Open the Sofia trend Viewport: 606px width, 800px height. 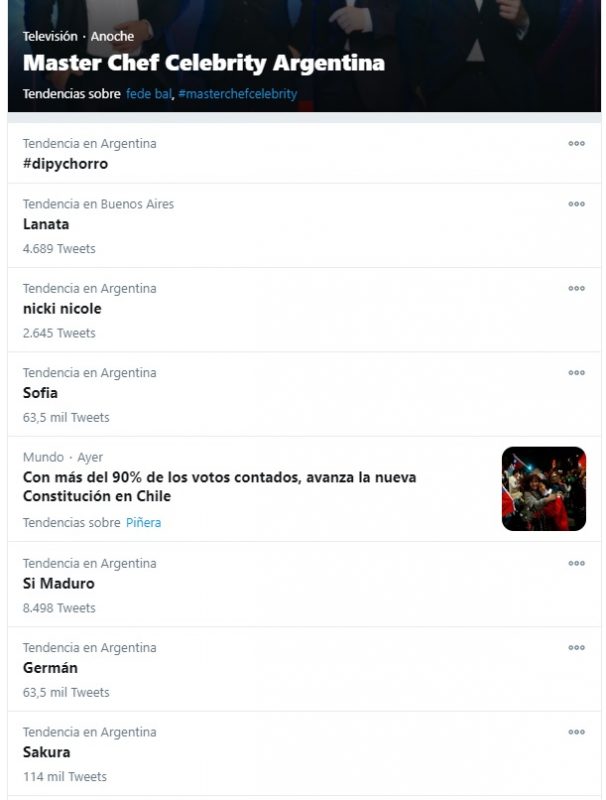[40, 393]
